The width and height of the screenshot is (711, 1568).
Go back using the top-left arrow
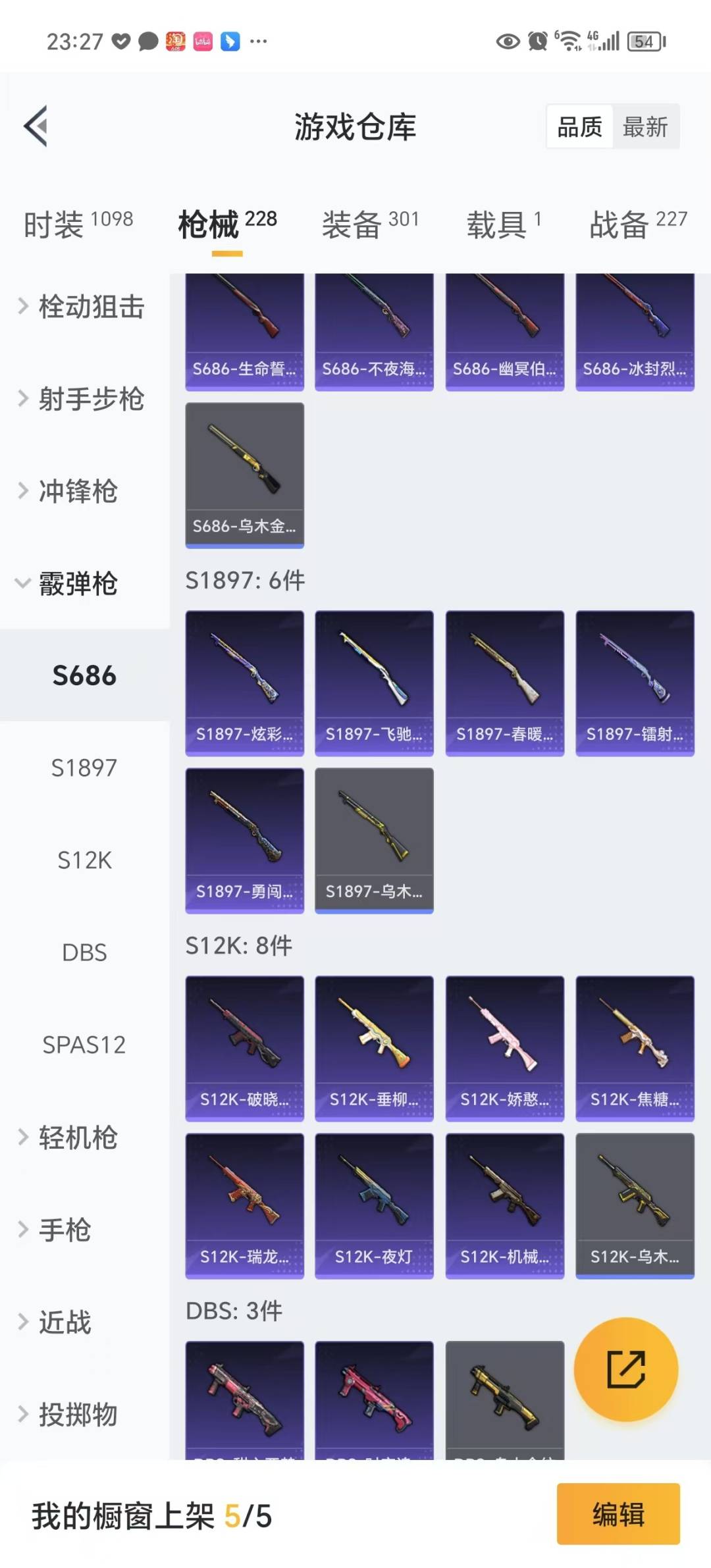click(x=36, y=126)
